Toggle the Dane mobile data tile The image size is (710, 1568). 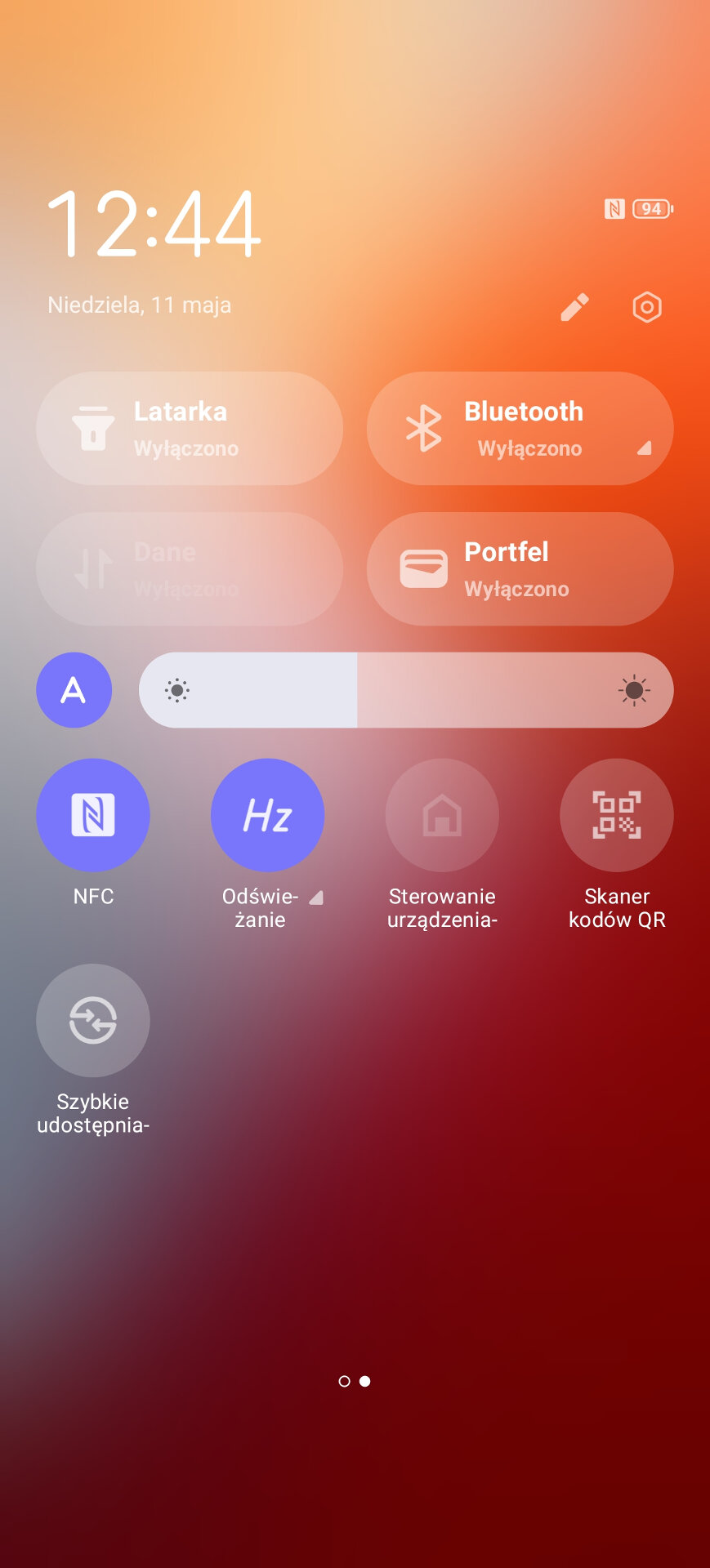189,569
